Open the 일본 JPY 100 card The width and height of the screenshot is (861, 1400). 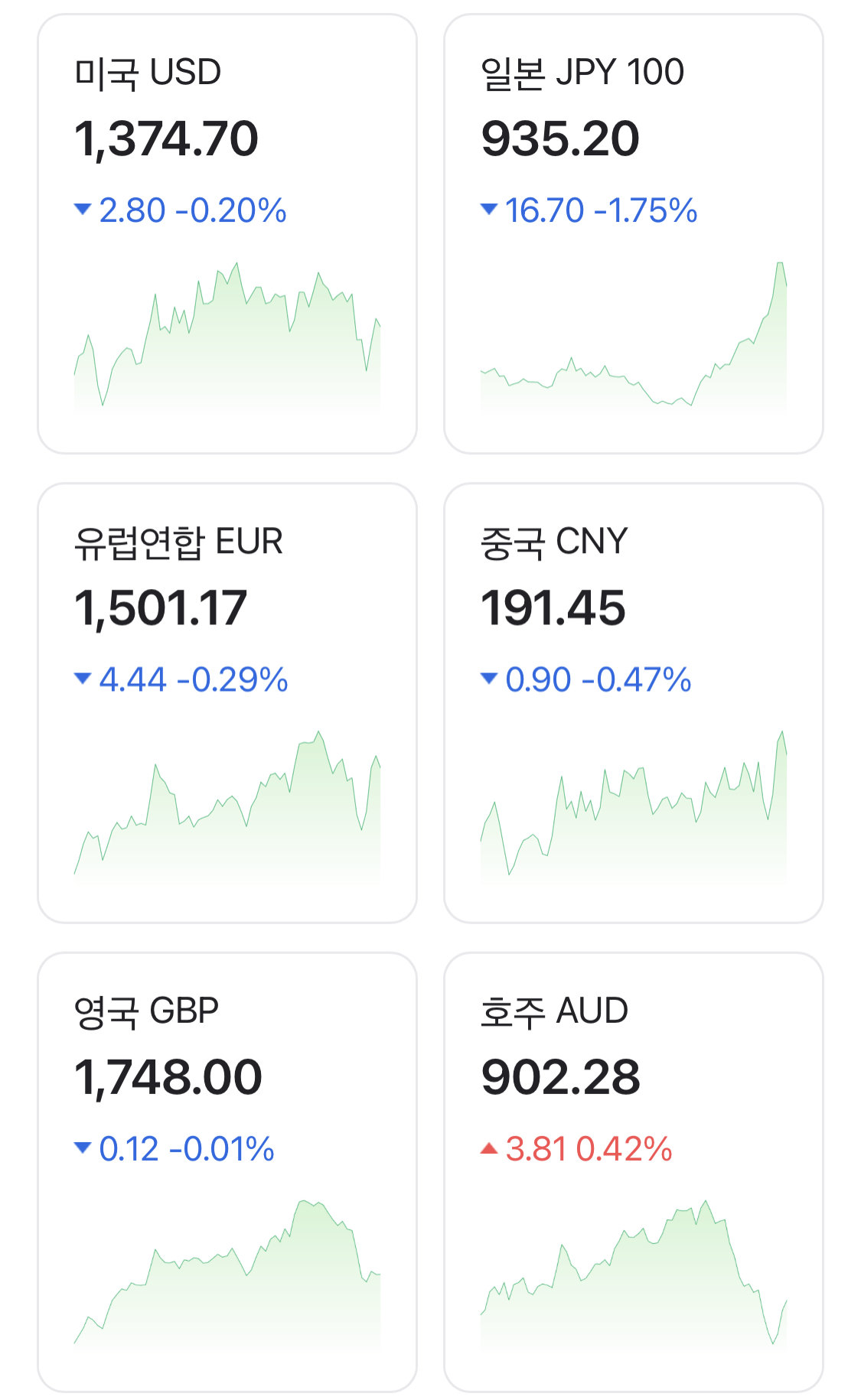point(634,234)
